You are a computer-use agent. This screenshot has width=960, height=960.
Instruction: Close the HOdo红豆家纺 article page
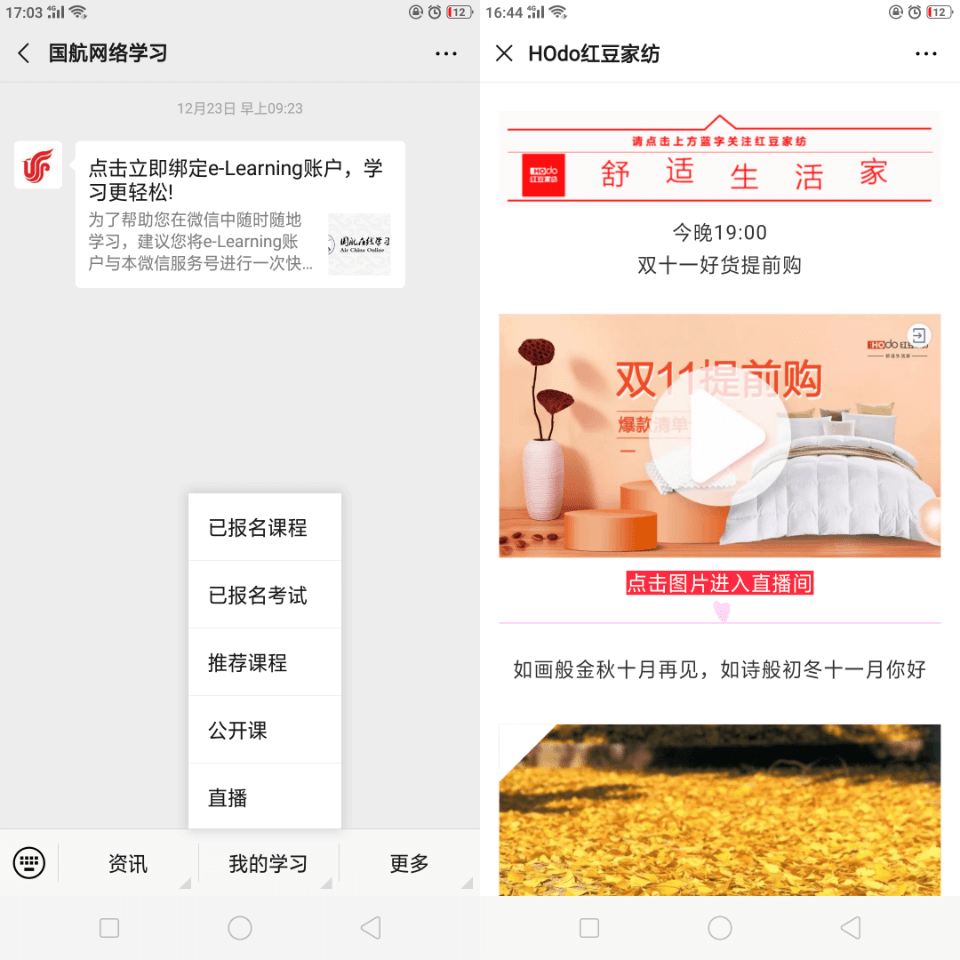click(505, 54)
